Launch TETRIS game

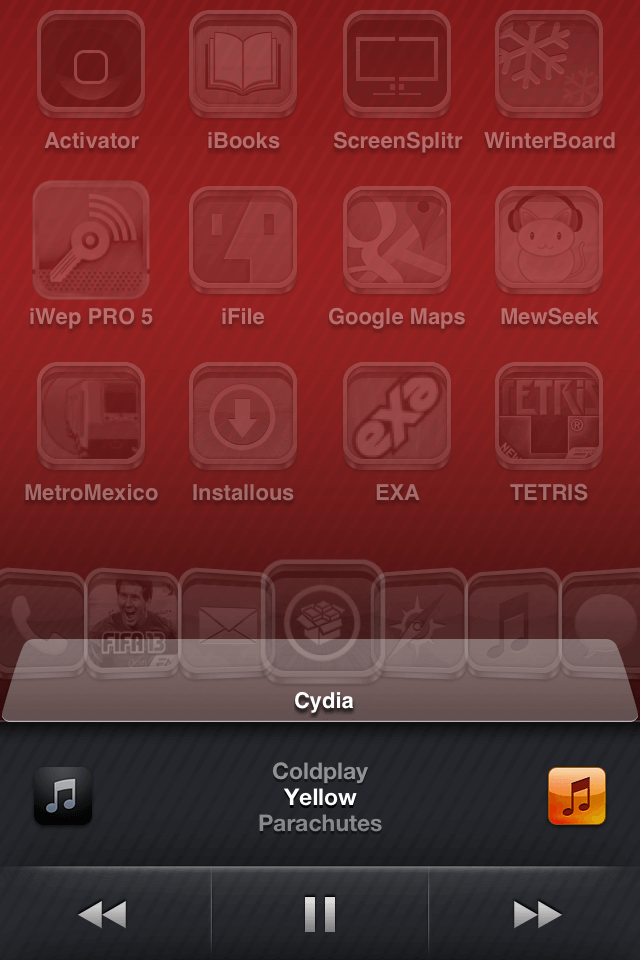[549, 416]
